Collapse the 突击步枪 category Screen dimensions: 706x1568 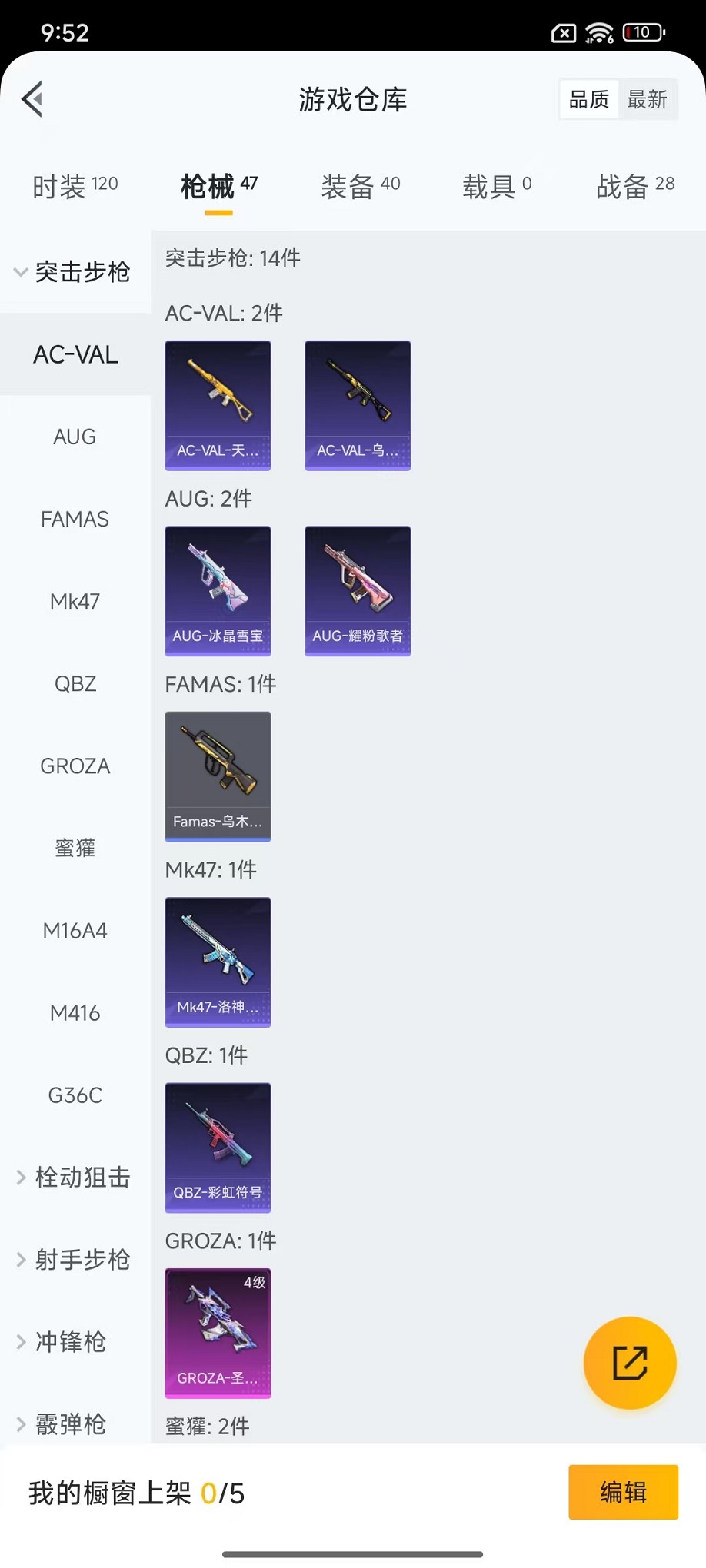click(73, 272)
